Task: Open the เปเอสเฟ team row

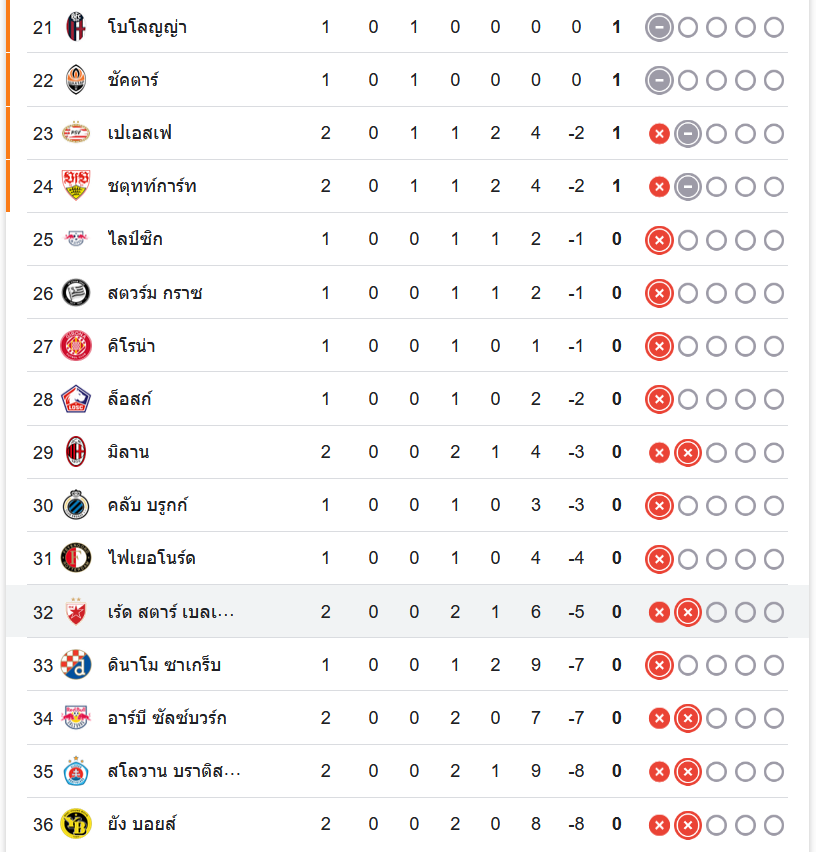Action: [139, 133]
